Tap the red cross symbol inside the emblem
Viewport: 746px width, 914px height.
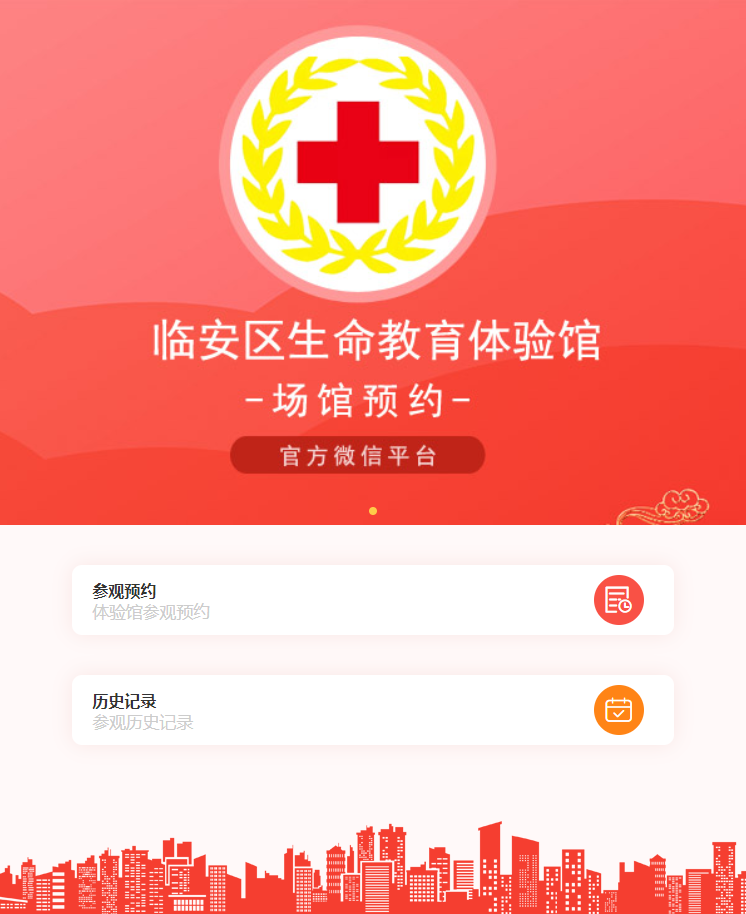358,160
